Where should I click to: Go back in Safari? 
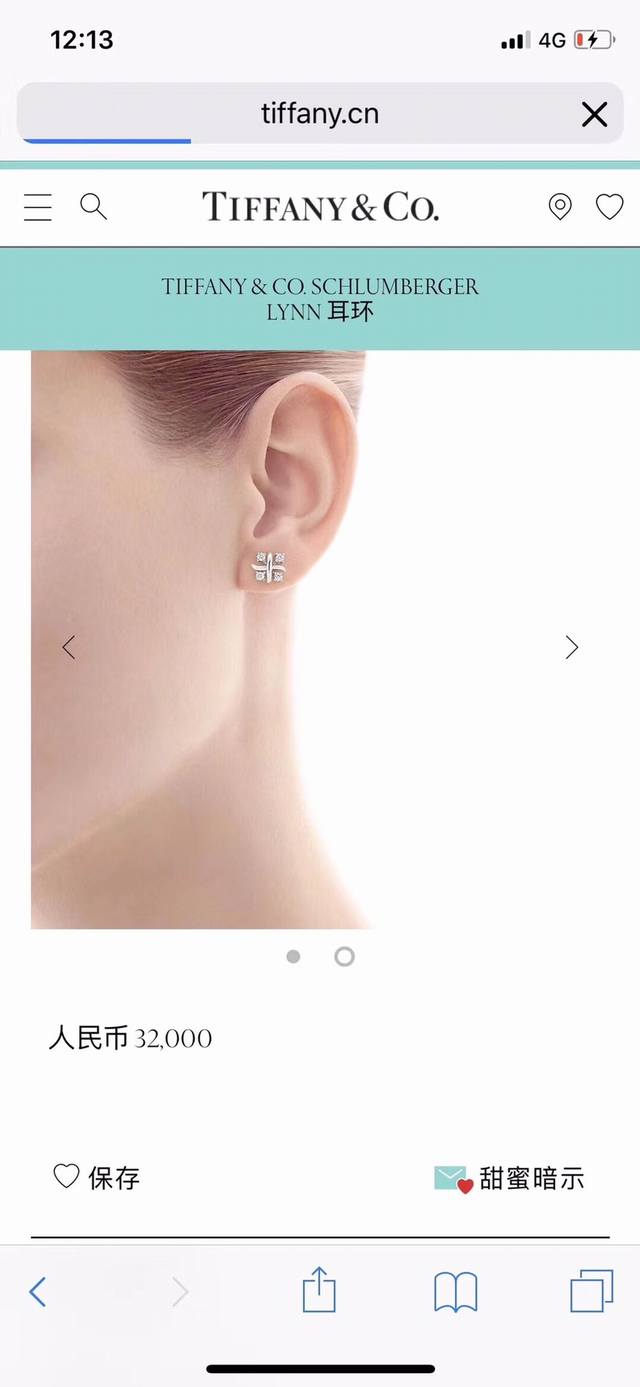38,1292
